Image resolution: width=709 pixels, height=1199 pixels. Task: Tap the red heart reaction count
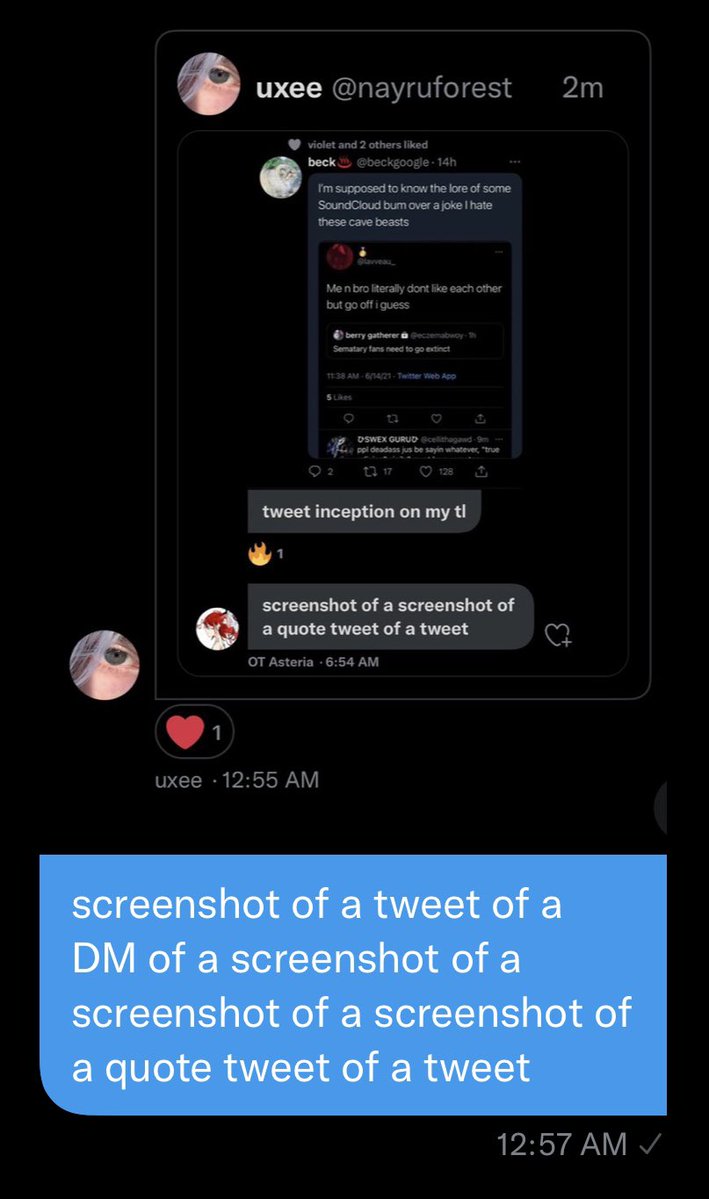click(x=195, y=733)
